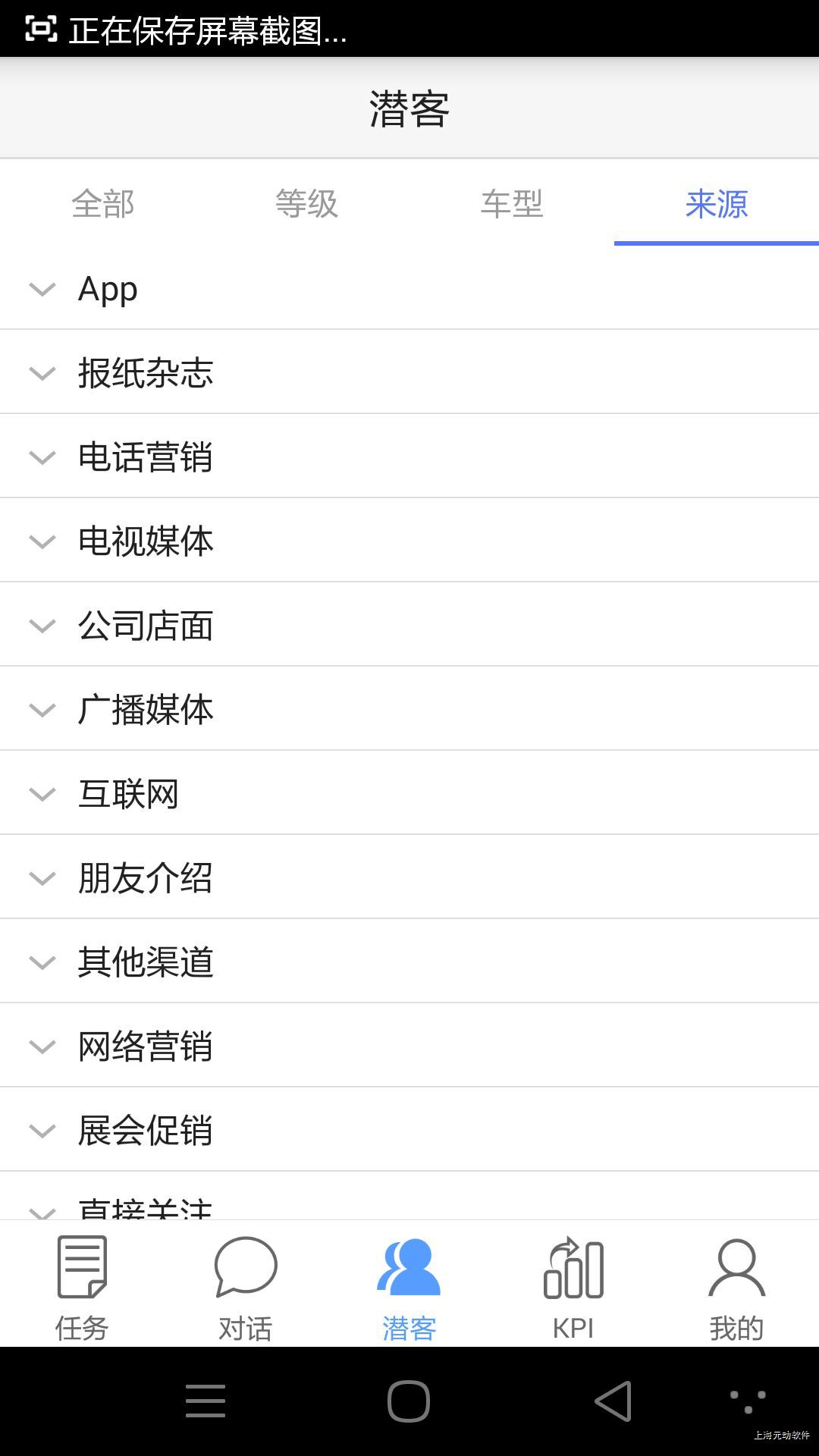Go to the system home screen

[x=409, y=1401]
